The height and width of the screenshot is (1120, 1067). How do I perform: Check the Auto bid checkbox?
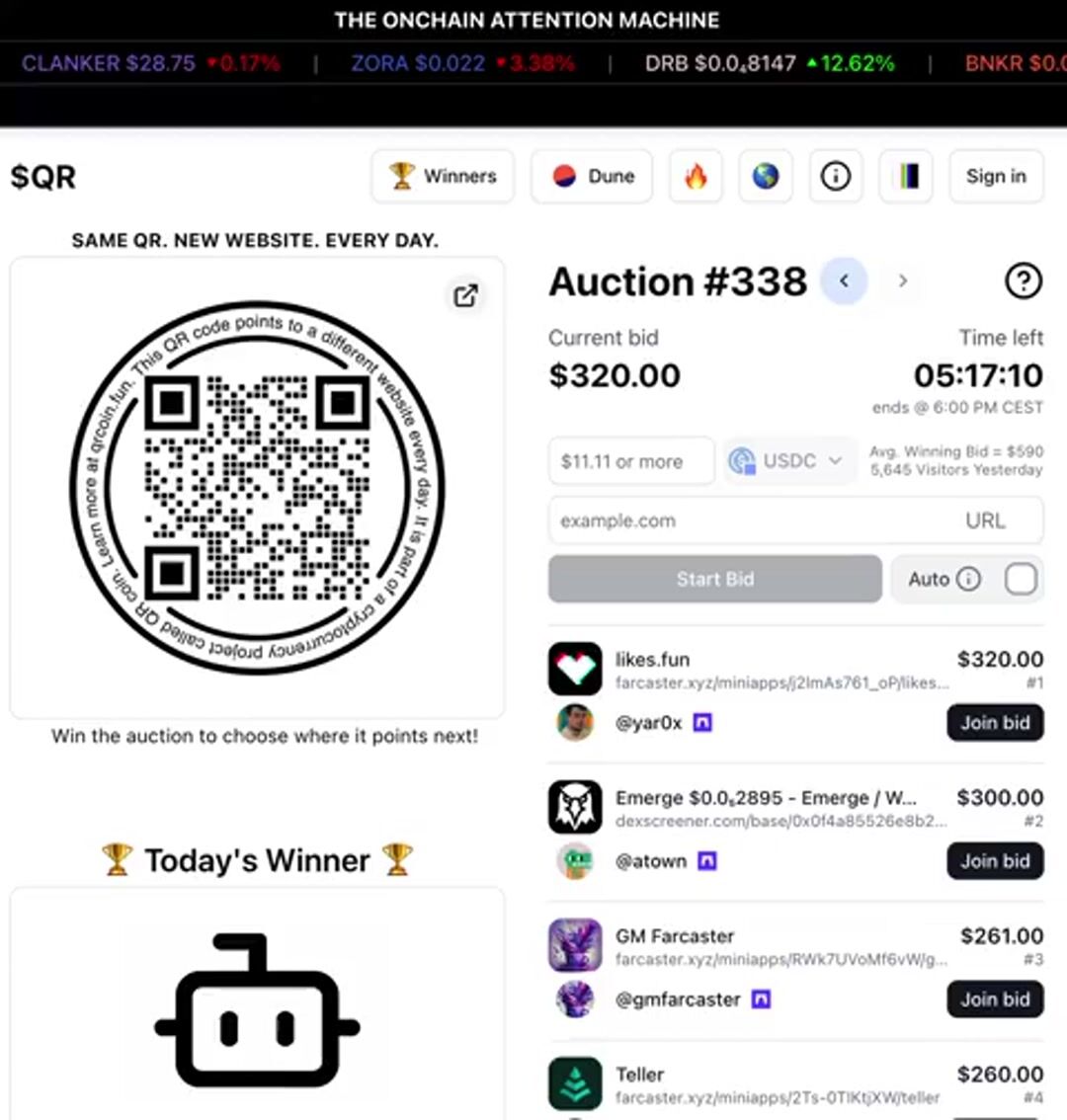(1022, 580)
